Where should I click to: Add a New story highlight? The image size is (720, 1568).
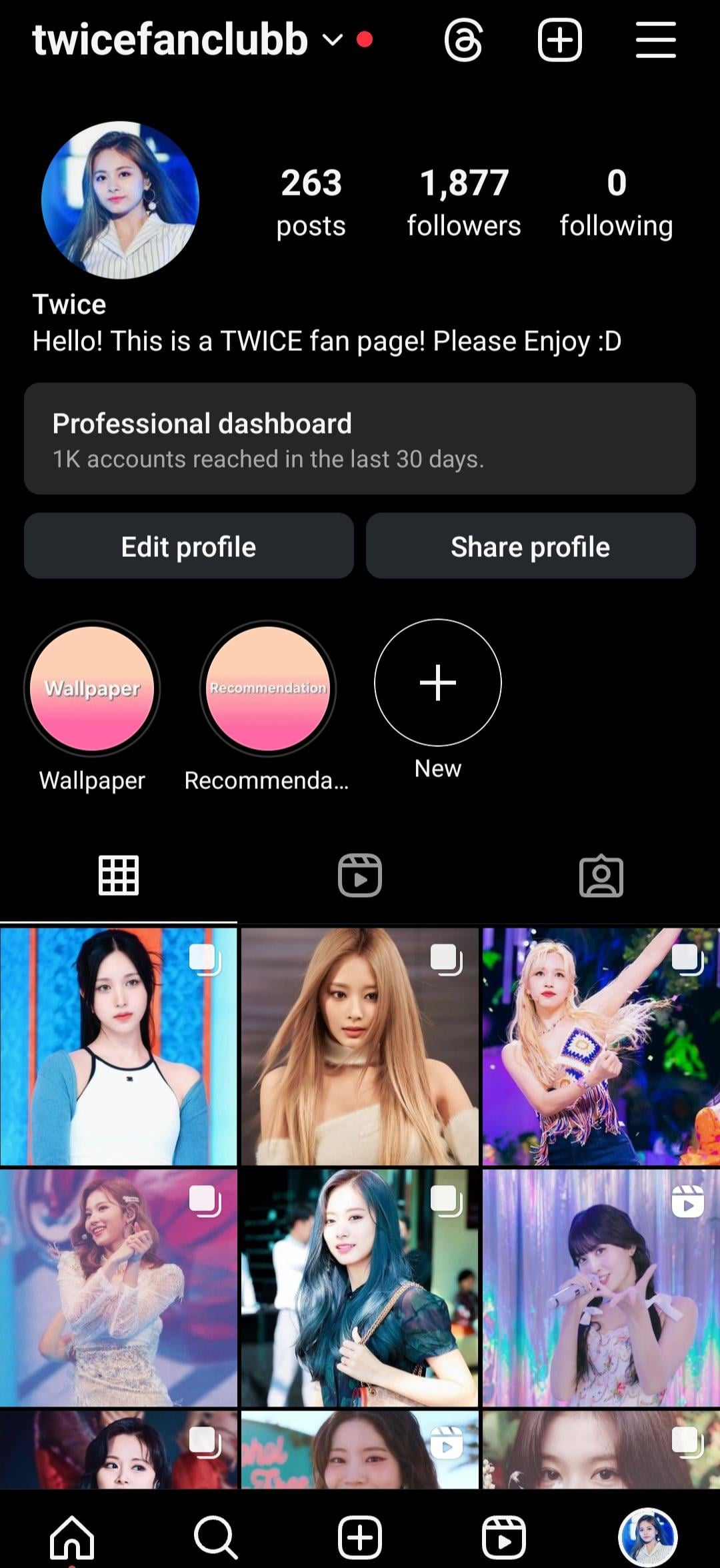(437, 682)
